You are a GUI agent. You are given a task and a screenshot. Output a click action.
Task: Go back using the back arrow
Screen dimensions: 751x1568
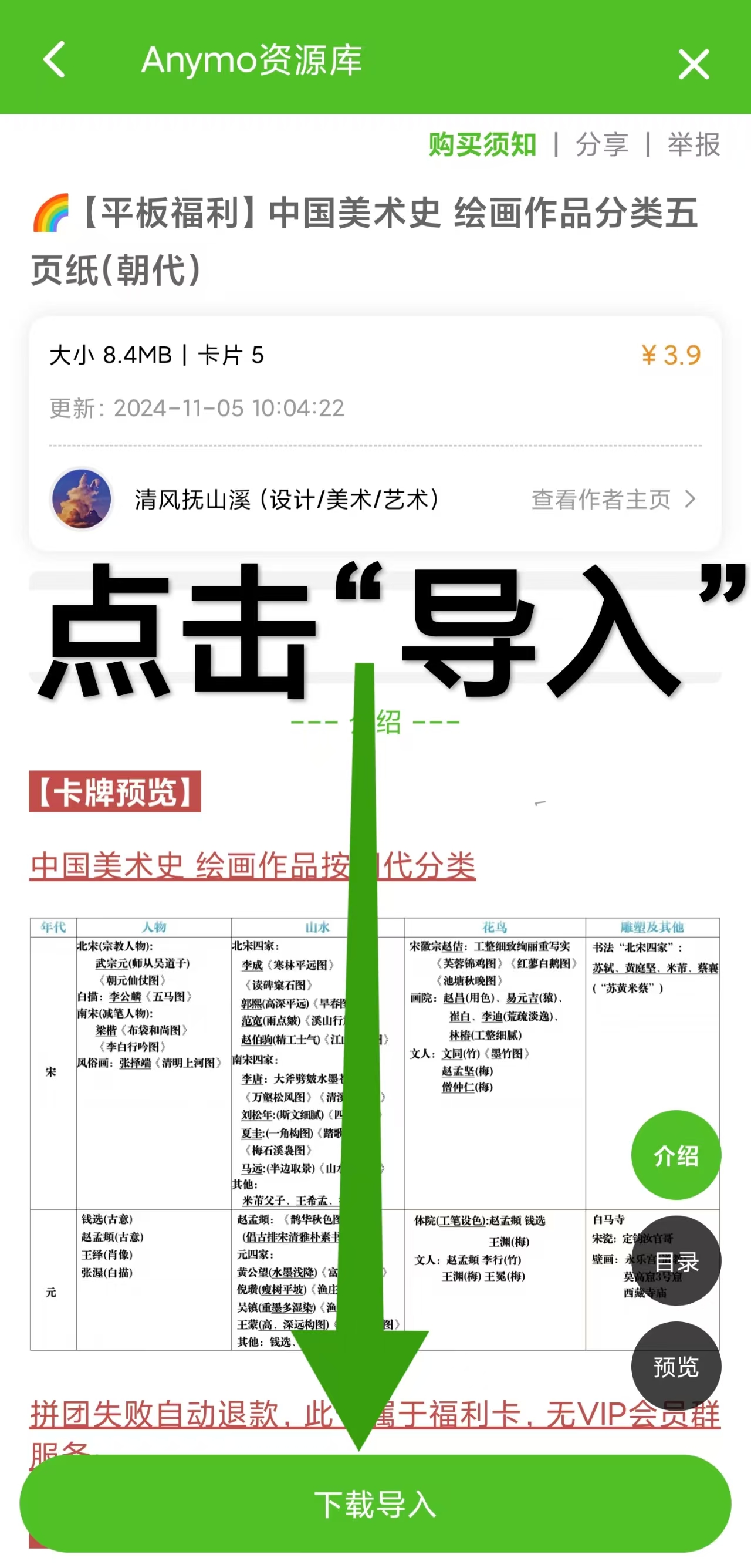click(54, 60)
